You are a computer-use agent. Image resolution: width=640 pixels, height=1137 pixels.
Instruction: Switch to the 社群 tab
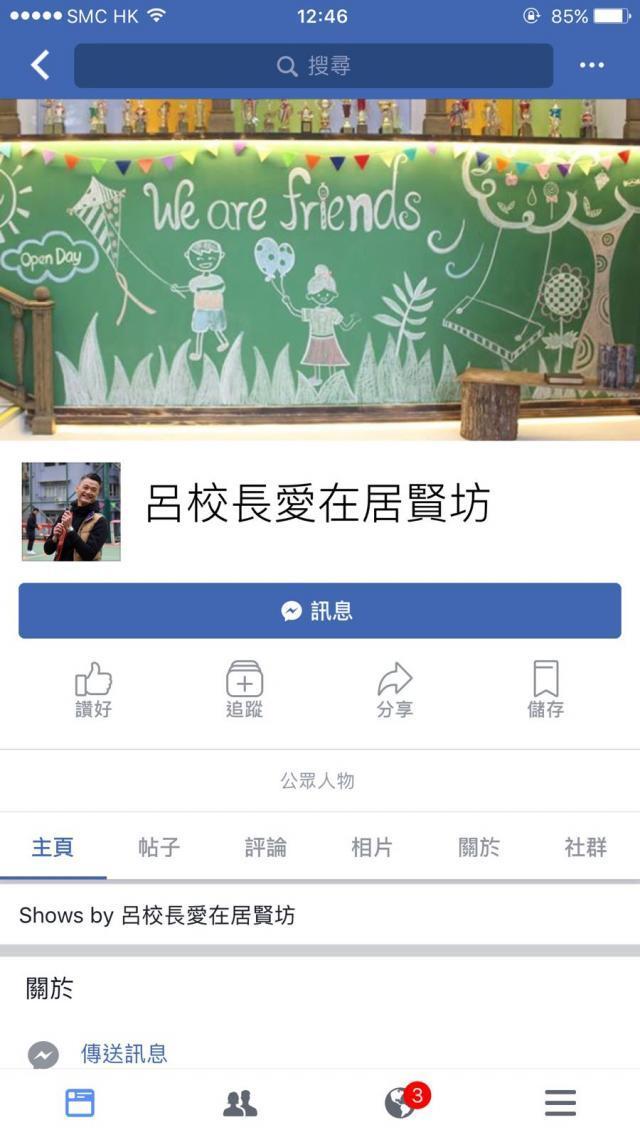click(x=586, y=847)
